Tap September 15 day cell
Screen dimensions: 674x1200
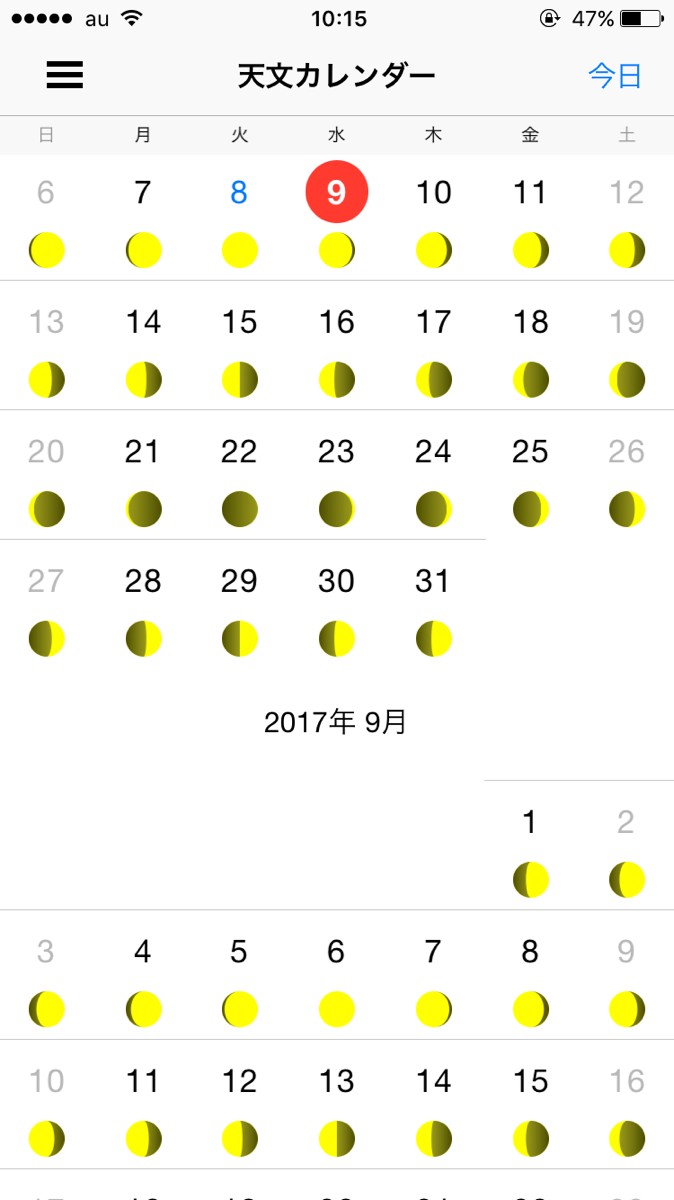pyautogui.click(x=530, y=1082)
